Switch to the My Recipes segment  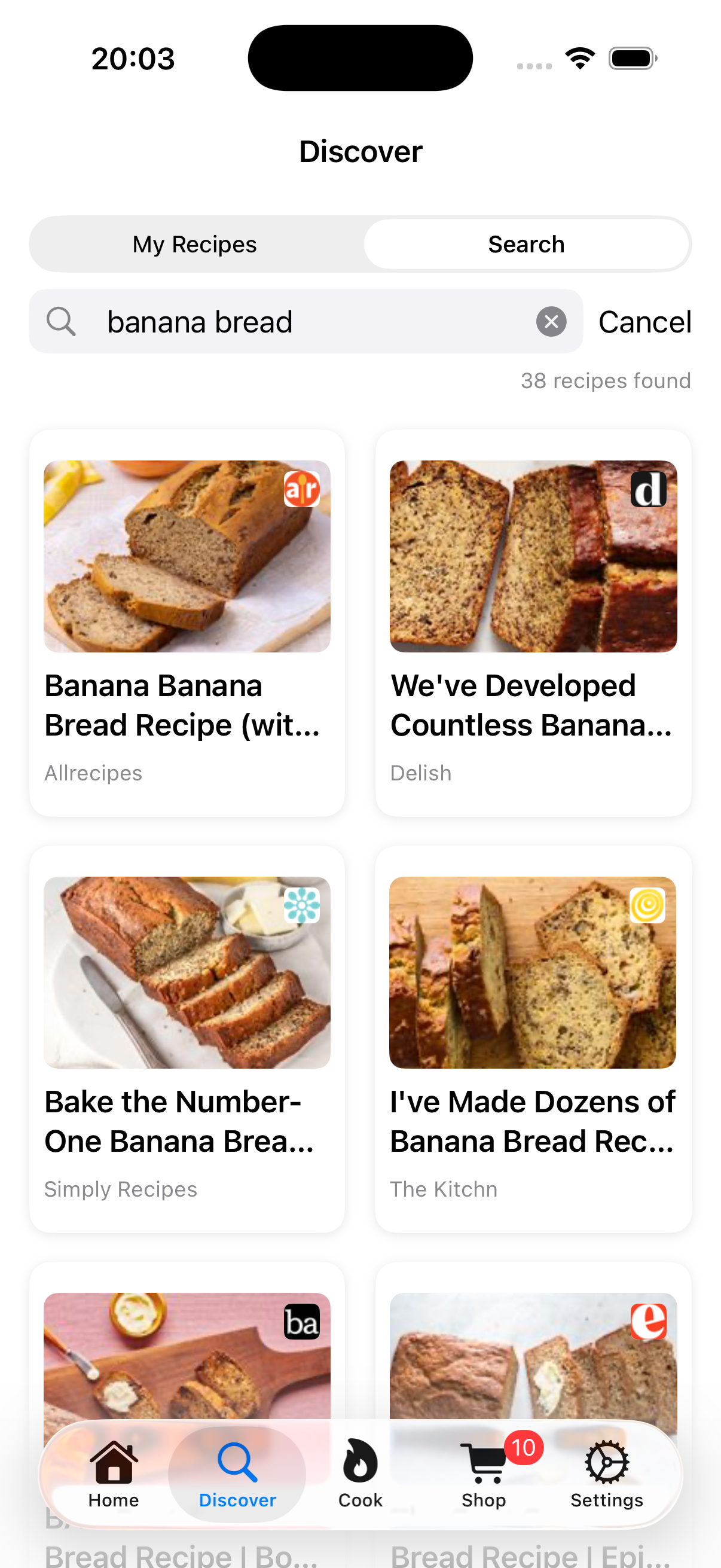(x=195, y=245)
